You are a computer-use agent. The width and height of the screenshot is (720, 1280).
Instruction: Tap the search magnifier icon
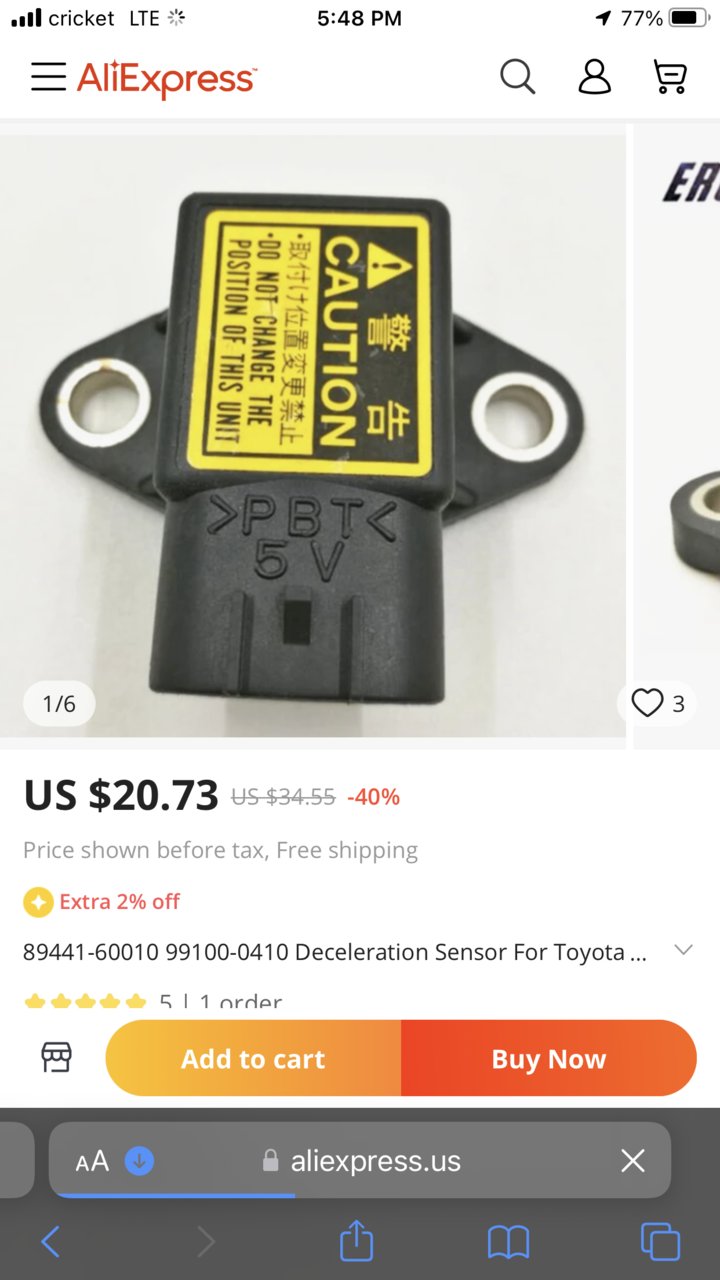(517, 76)
